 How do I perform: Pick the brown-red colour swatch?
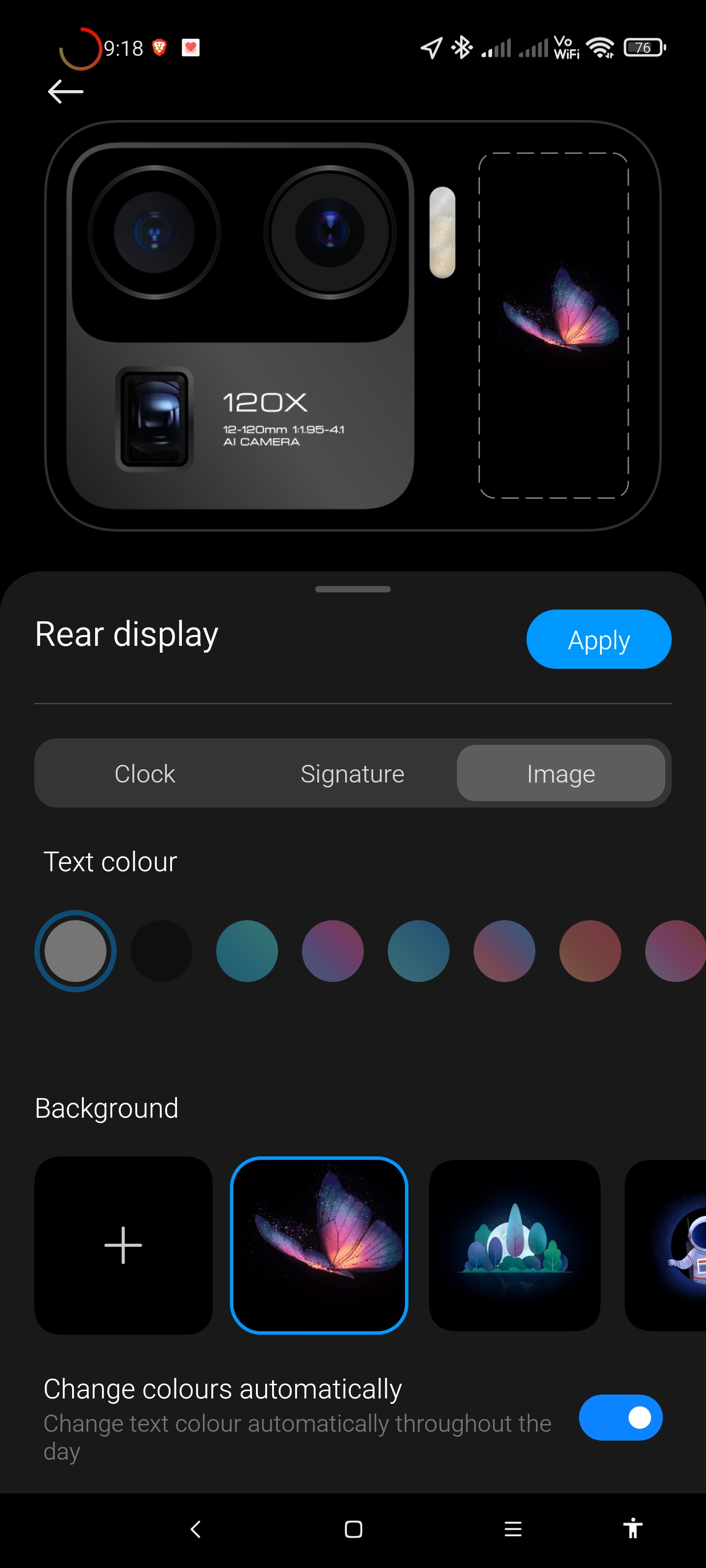point(590,951)
